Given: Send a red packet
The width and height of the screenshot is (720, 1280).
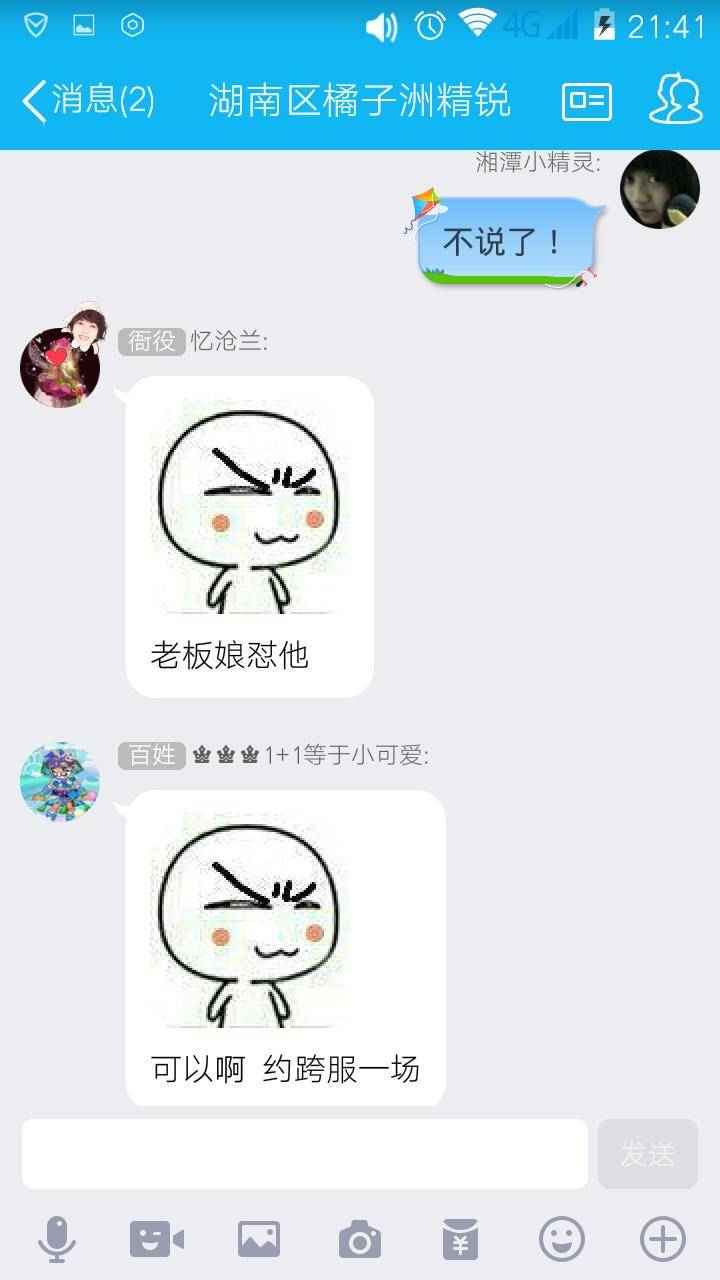Looking at the screenshot, I should [461, 1240].
